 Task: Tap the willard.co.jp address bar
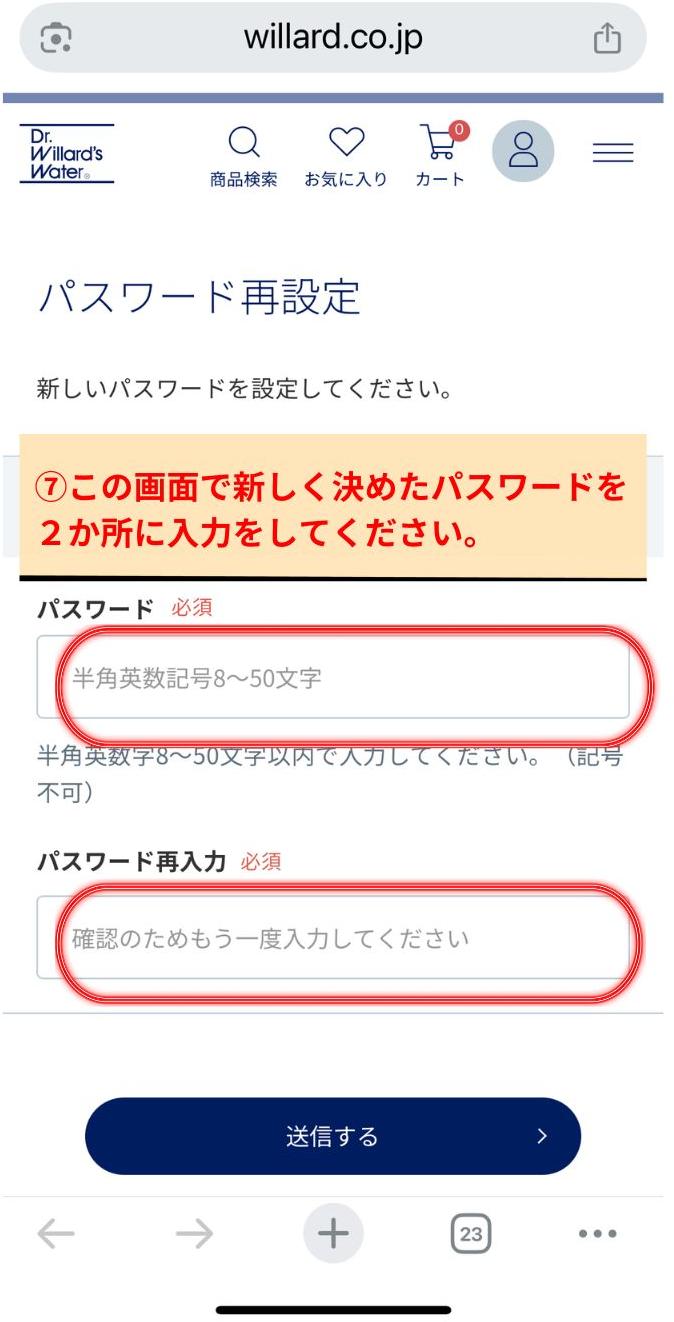pos(333,39)
